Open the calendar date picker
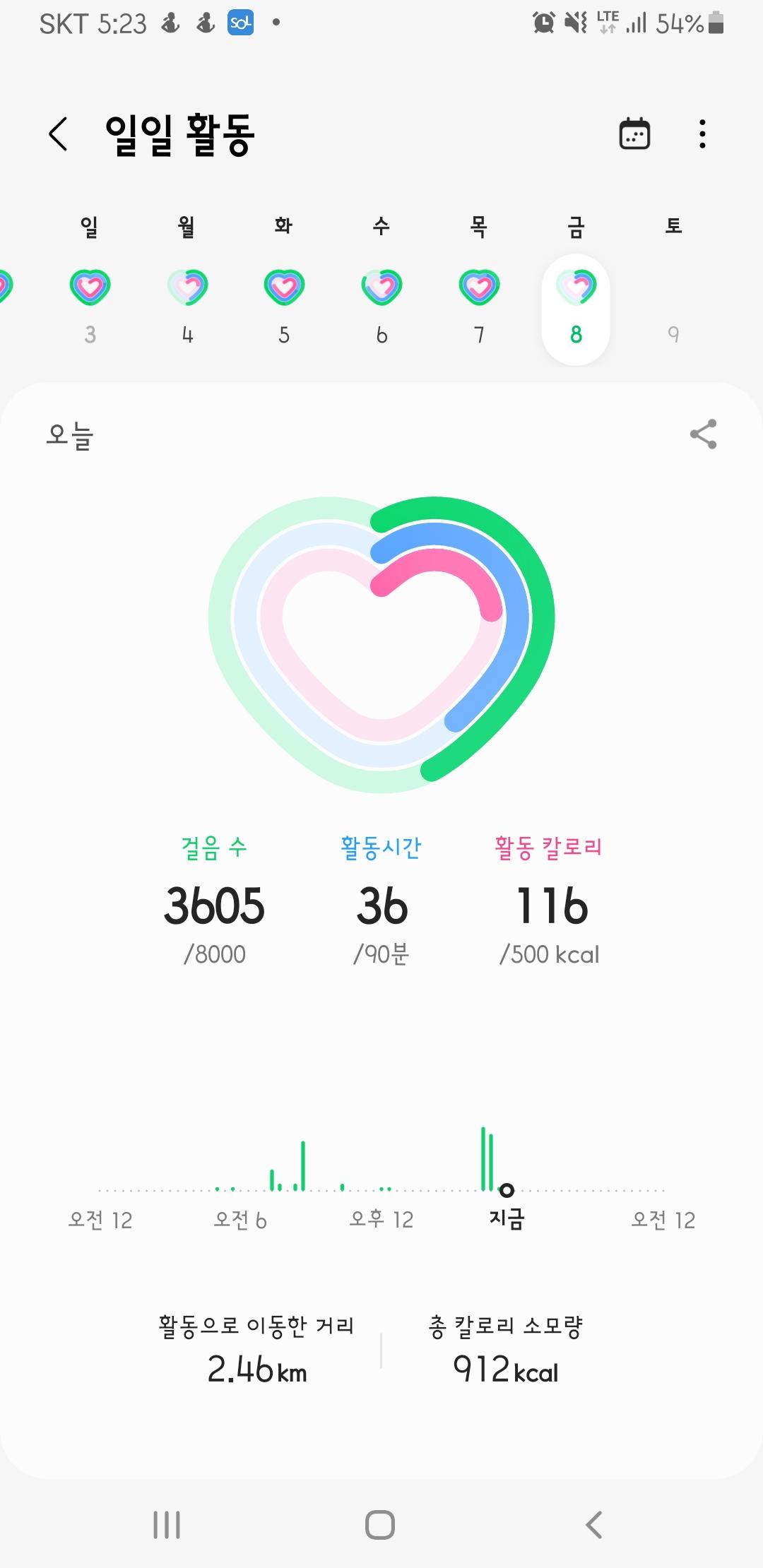763x1568 pixels. [x=634, y=134]
